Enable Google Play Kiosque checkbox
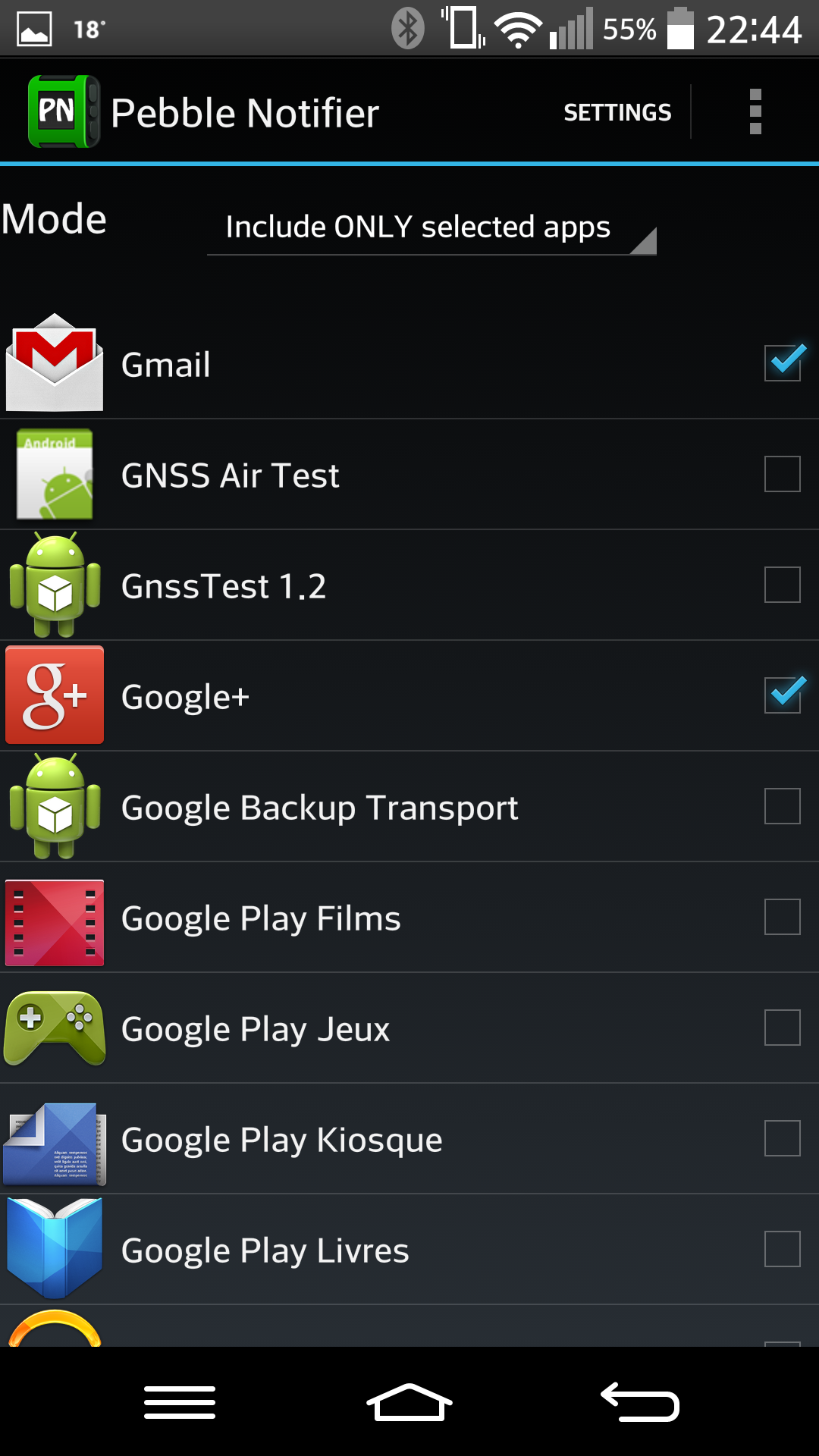Image resolution: width=819 pixels, height=1456 pixels. point(783,1138)
